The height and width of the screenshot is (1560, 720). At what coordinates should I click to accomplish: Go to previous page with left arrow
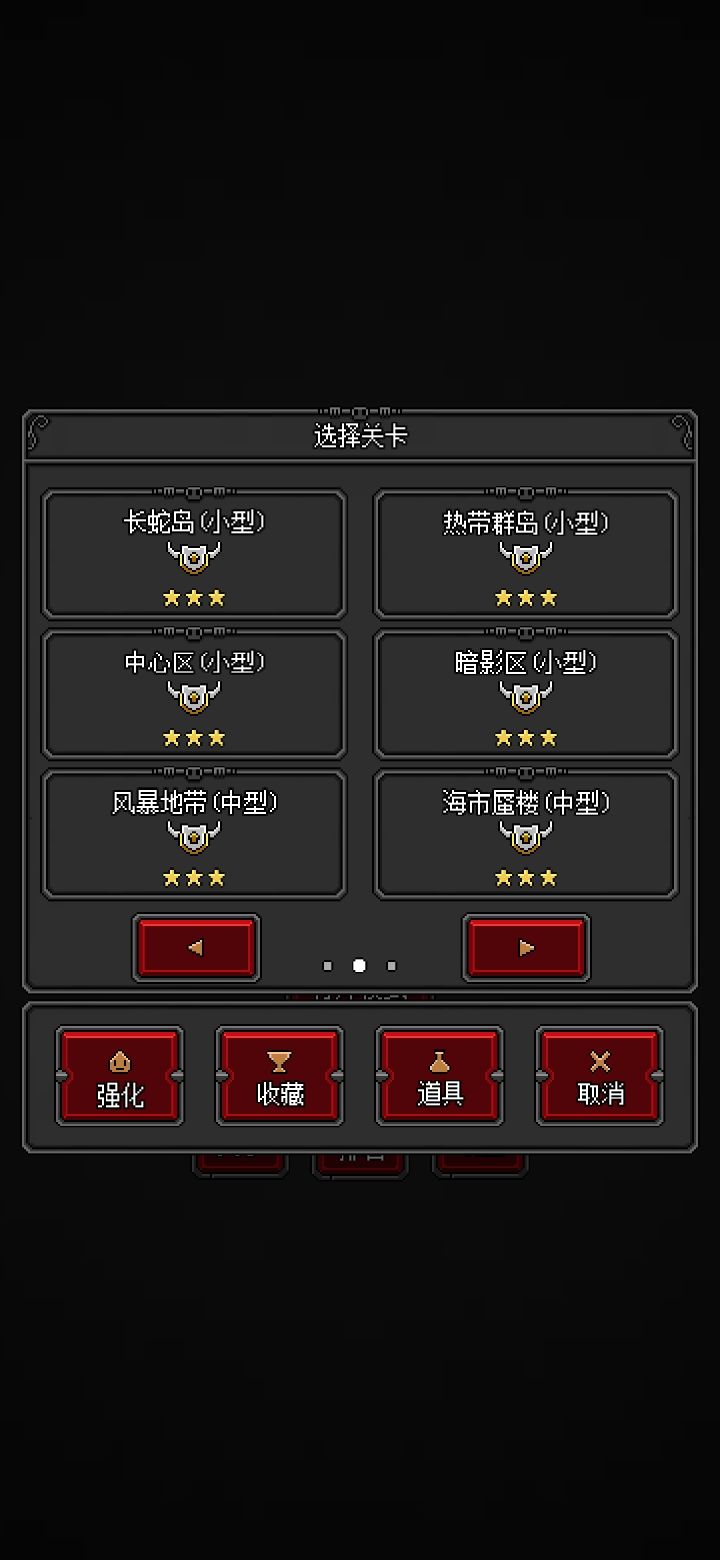click(x=196, y=946)
